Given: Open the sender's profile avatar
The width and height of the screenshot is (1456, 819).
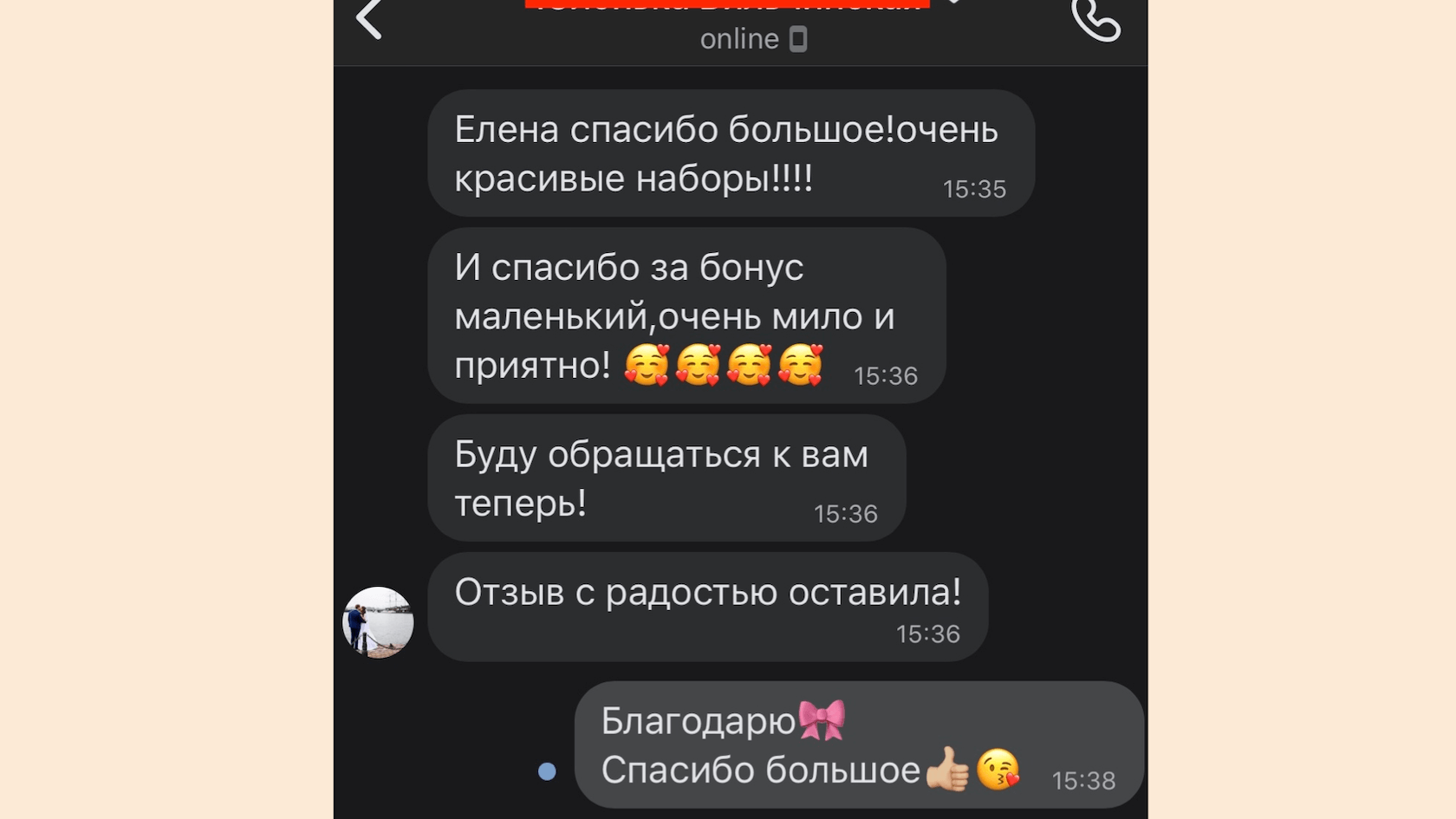Looking at the screenshot, I should coord(378,622).
